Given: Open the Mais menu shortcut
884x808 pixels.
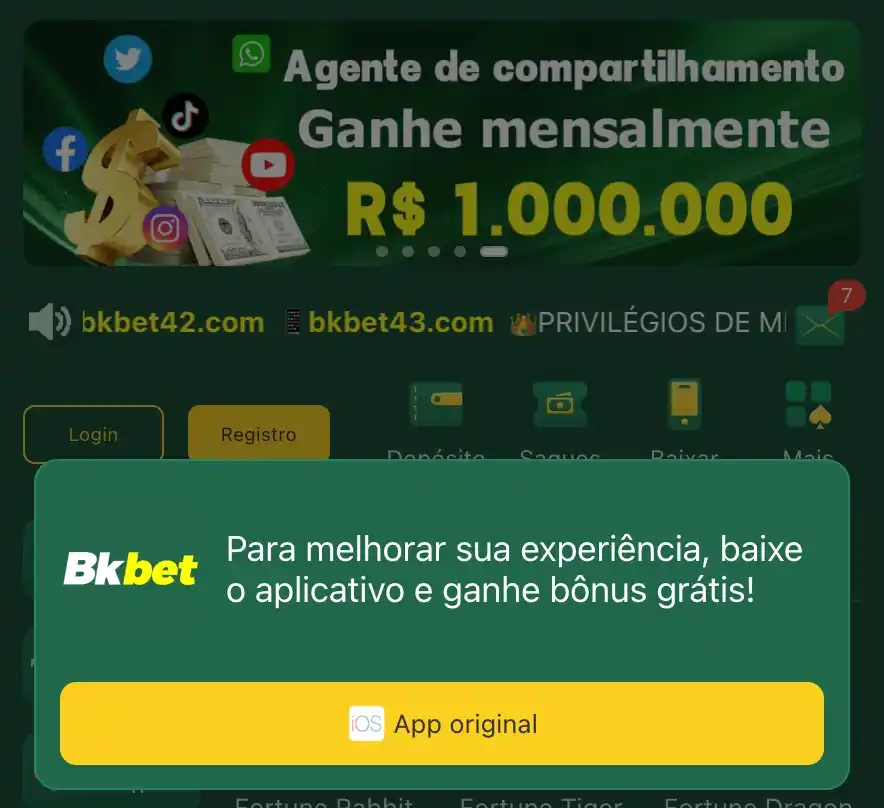Looking at the screenshot, I should [x=808, y=406].
